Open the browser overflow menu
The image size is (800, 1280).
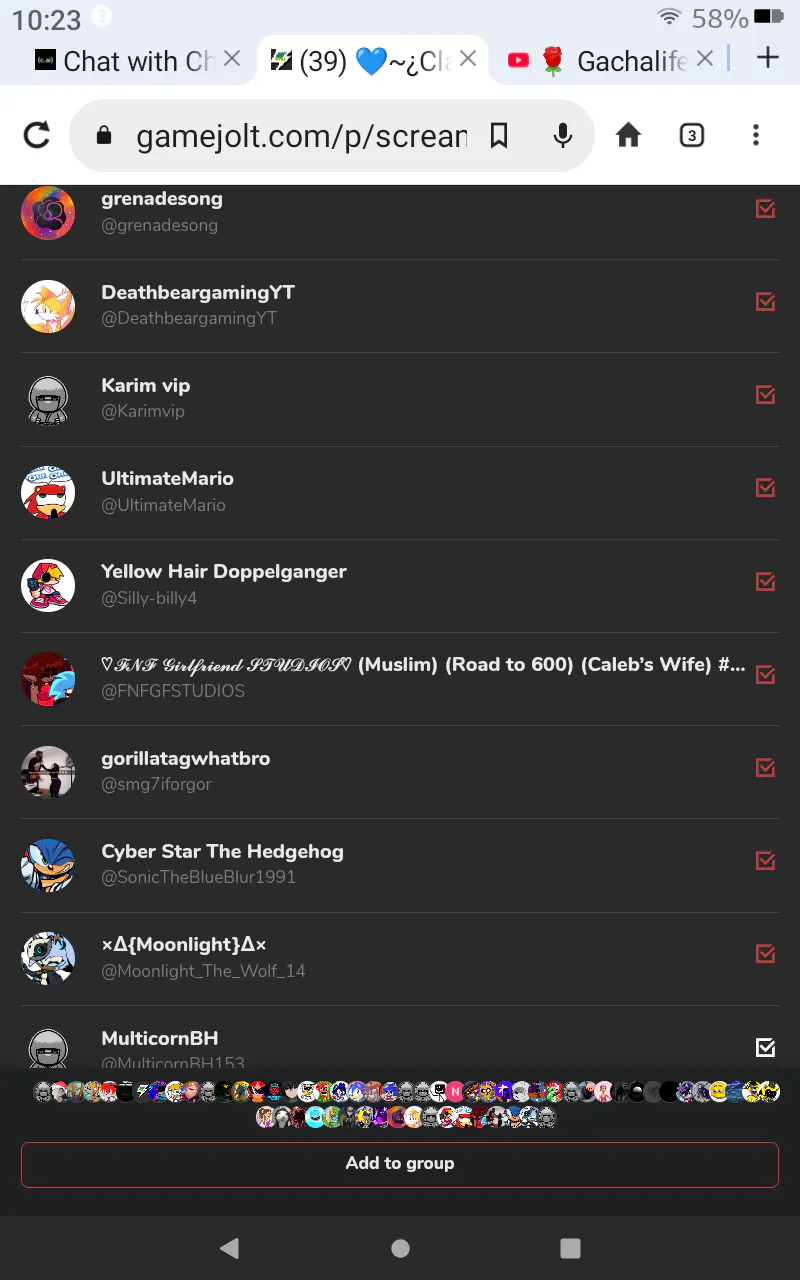756,136
